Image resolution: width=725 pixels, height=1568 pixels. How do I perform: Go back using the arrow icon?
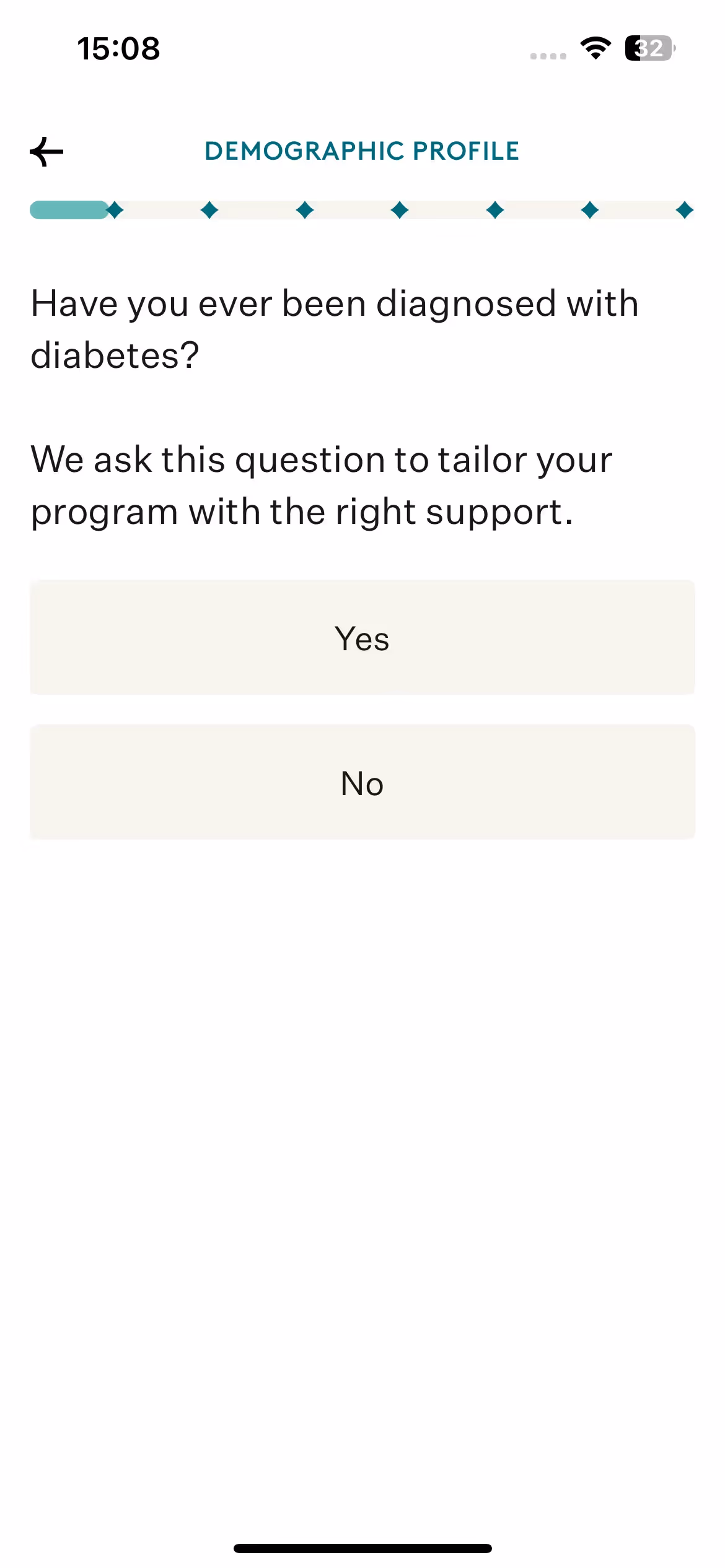click(x=47, y=152)
